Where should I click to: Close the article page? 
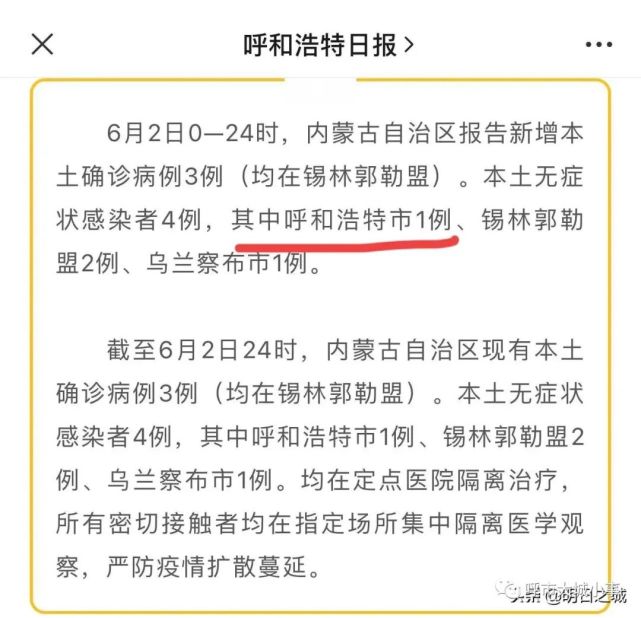tap(42, 44)
